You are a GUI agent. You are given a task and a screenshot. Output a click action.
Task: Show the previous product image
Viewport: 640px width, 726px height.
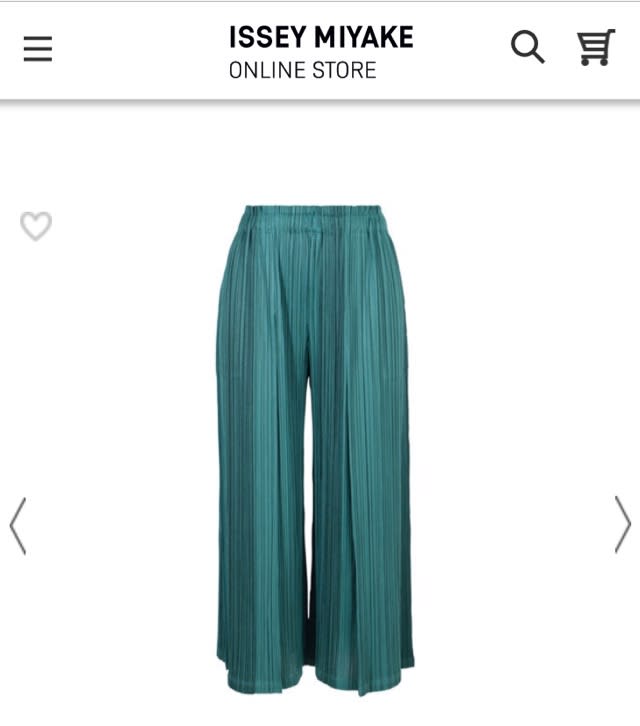(17, 525)
